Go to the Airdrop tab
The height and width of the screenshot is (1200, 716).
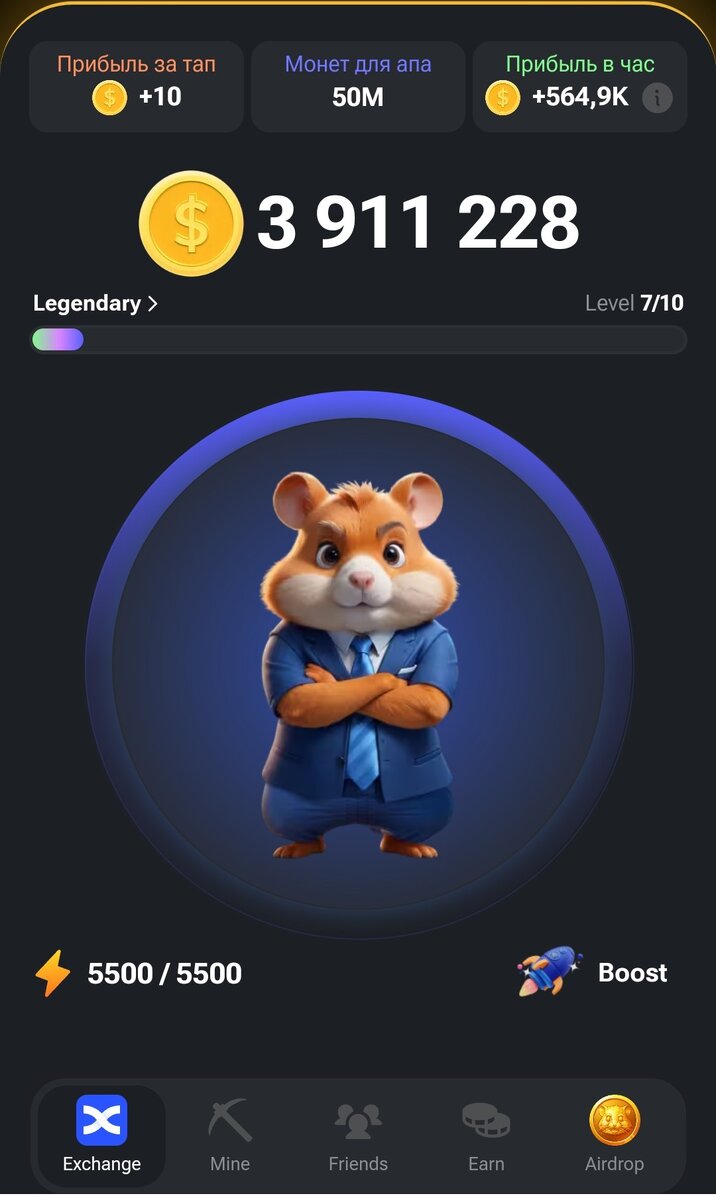pyautogui.click(x=614, y=1135)
